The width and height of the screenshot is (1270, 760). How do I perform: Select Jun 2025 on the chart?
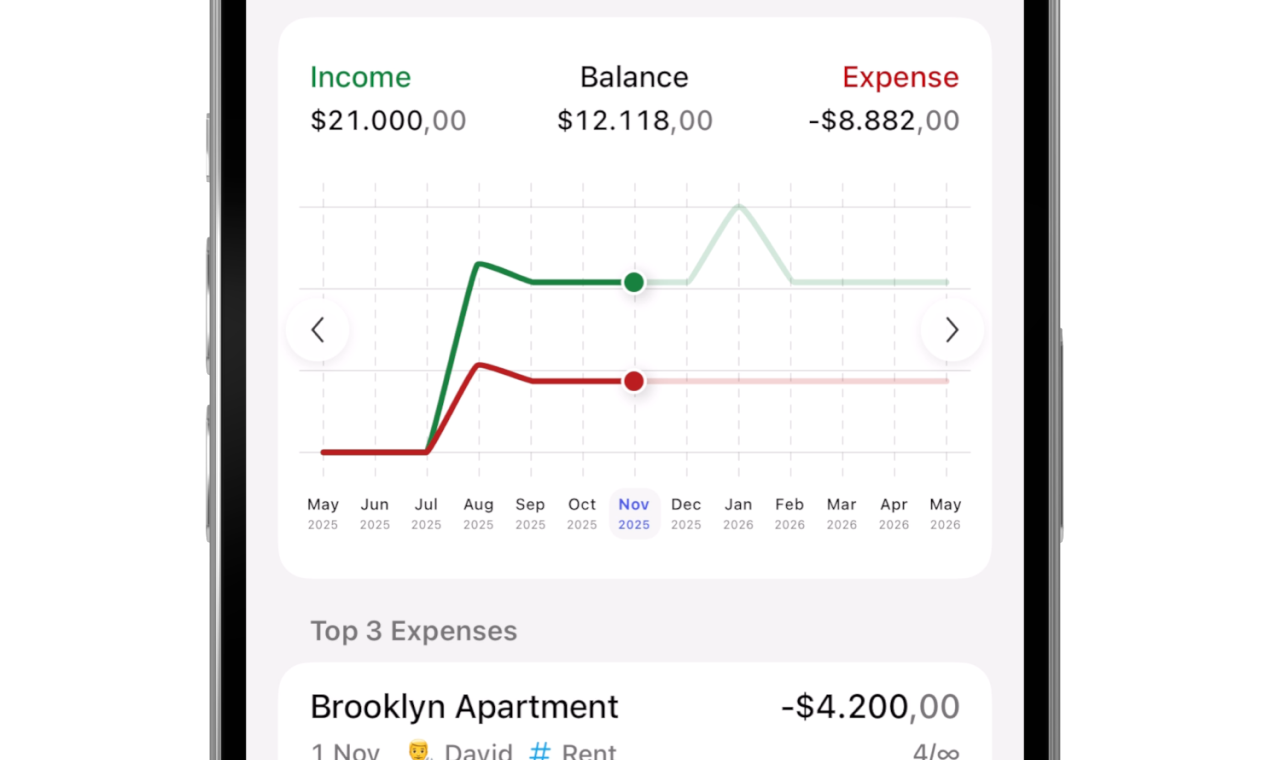coord(375,513)
